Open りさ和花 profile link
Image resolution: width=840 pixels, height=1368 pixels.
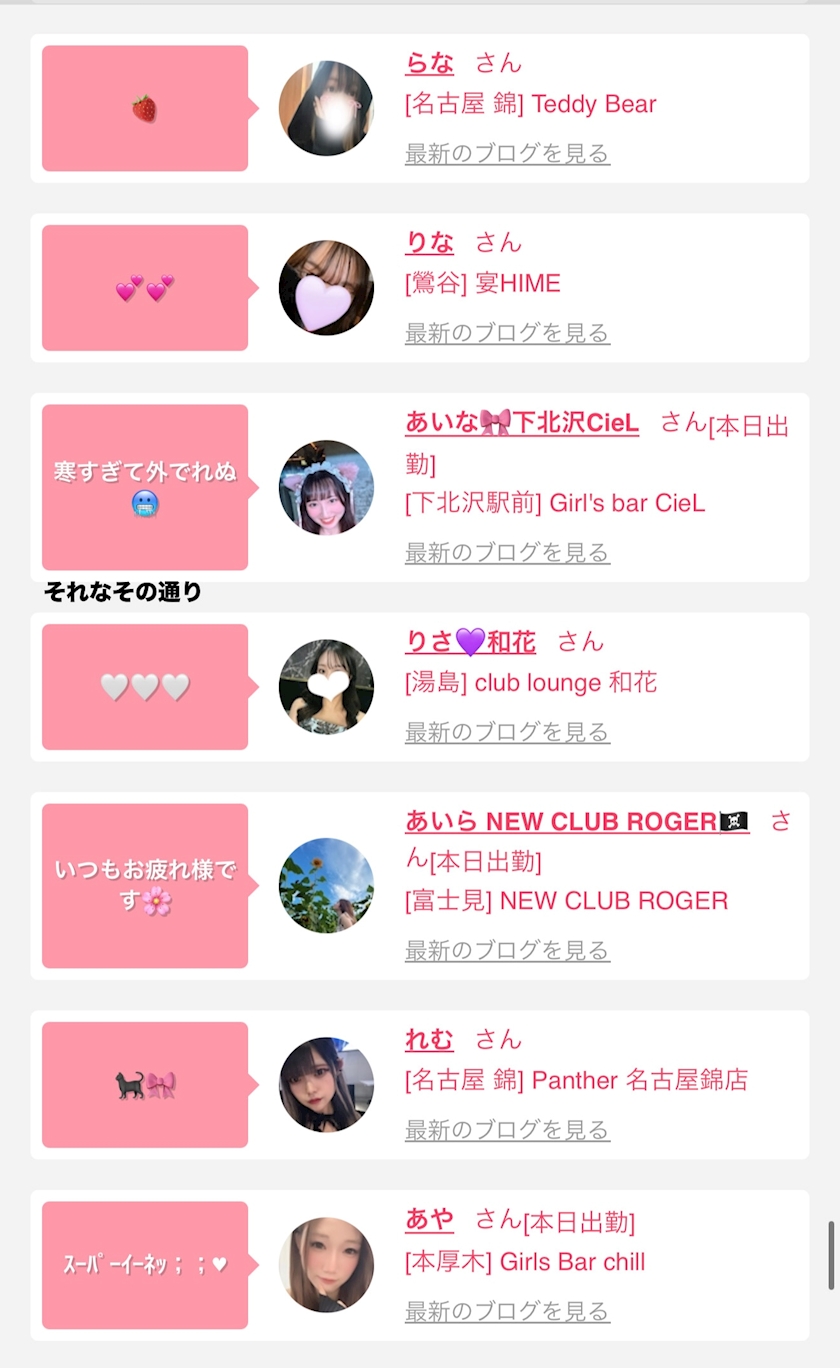pyautogui.click(x=470, y=642)
